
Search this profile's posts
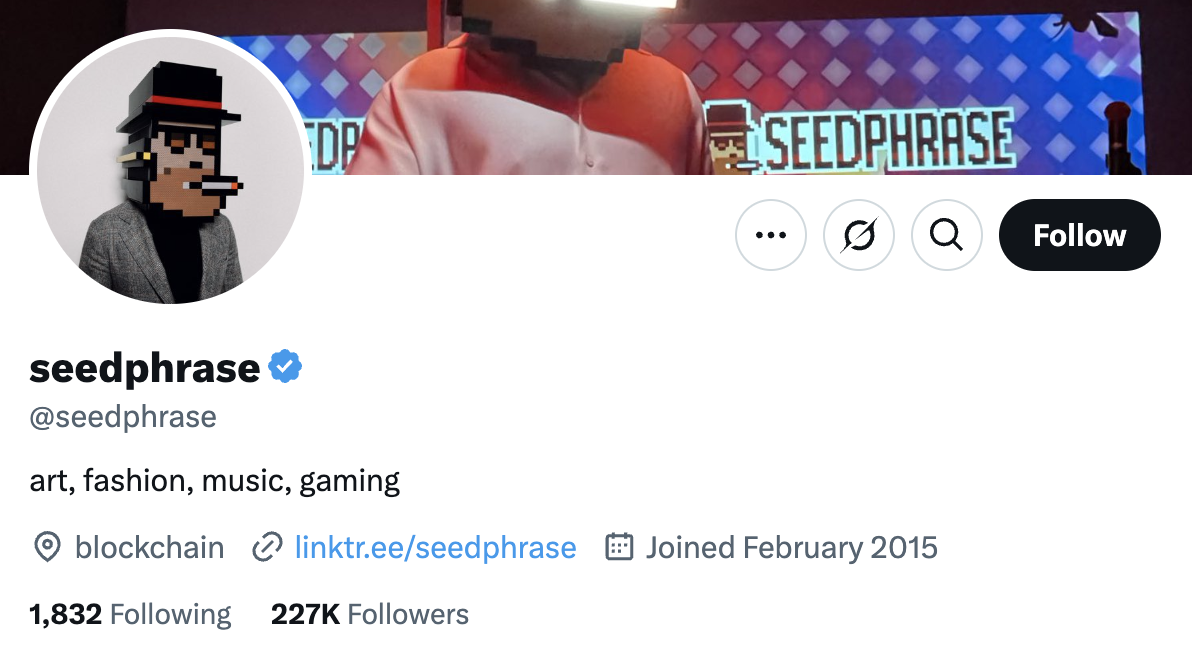coord(946,235)
